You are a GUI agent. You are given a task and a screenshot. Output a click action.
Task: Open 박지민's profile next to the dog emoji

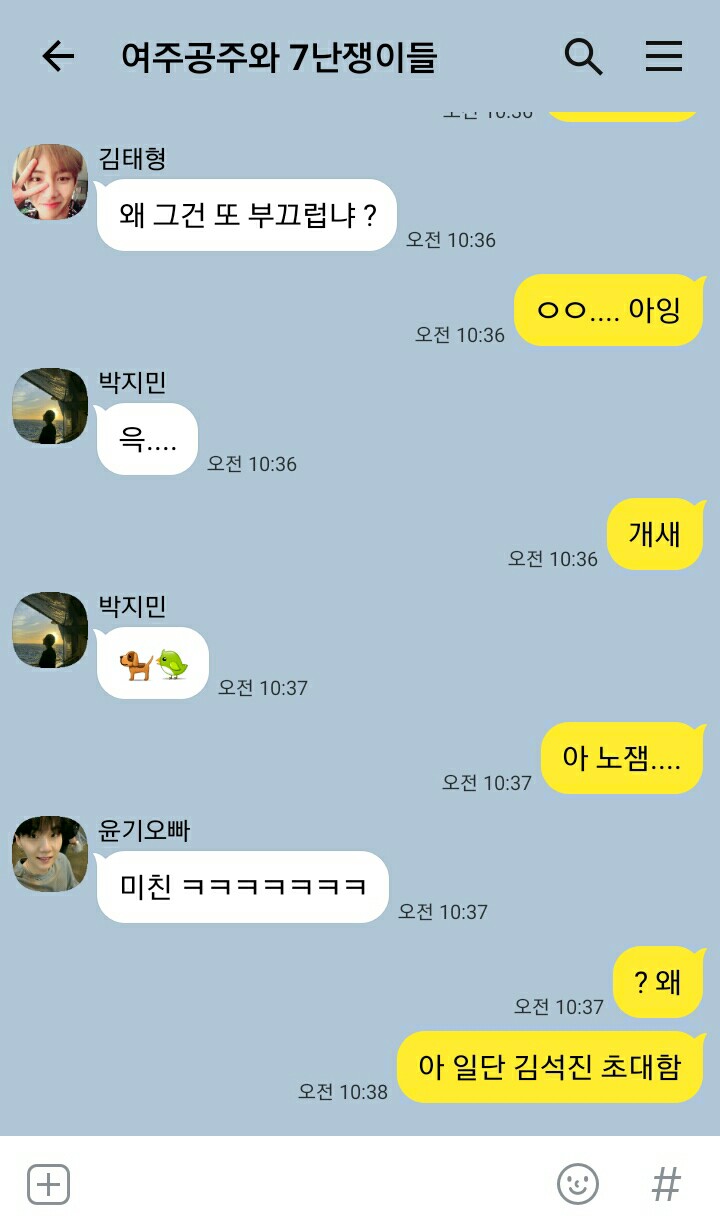click(x=50, y=630)
